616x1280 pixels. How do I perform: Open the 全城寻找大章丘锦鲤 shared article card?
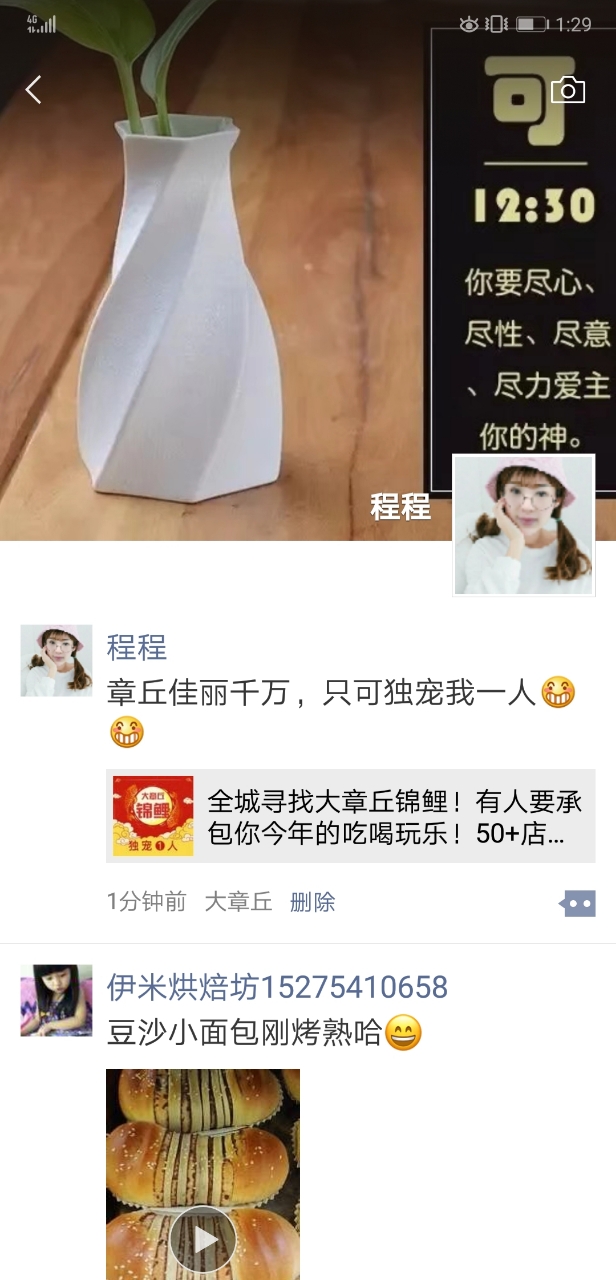click(x=350, y=816)
